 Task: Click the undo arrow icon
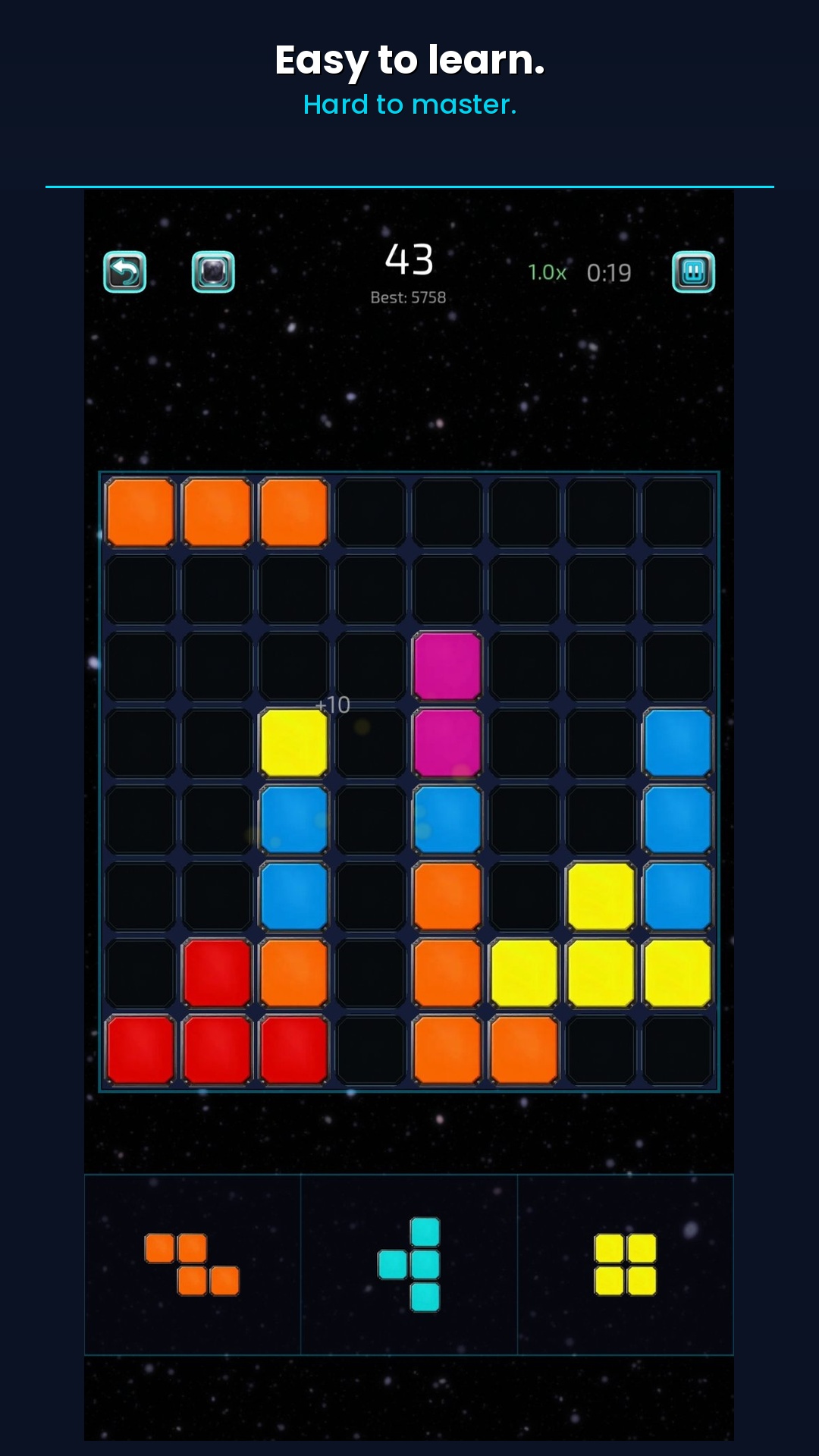[126, 273]
